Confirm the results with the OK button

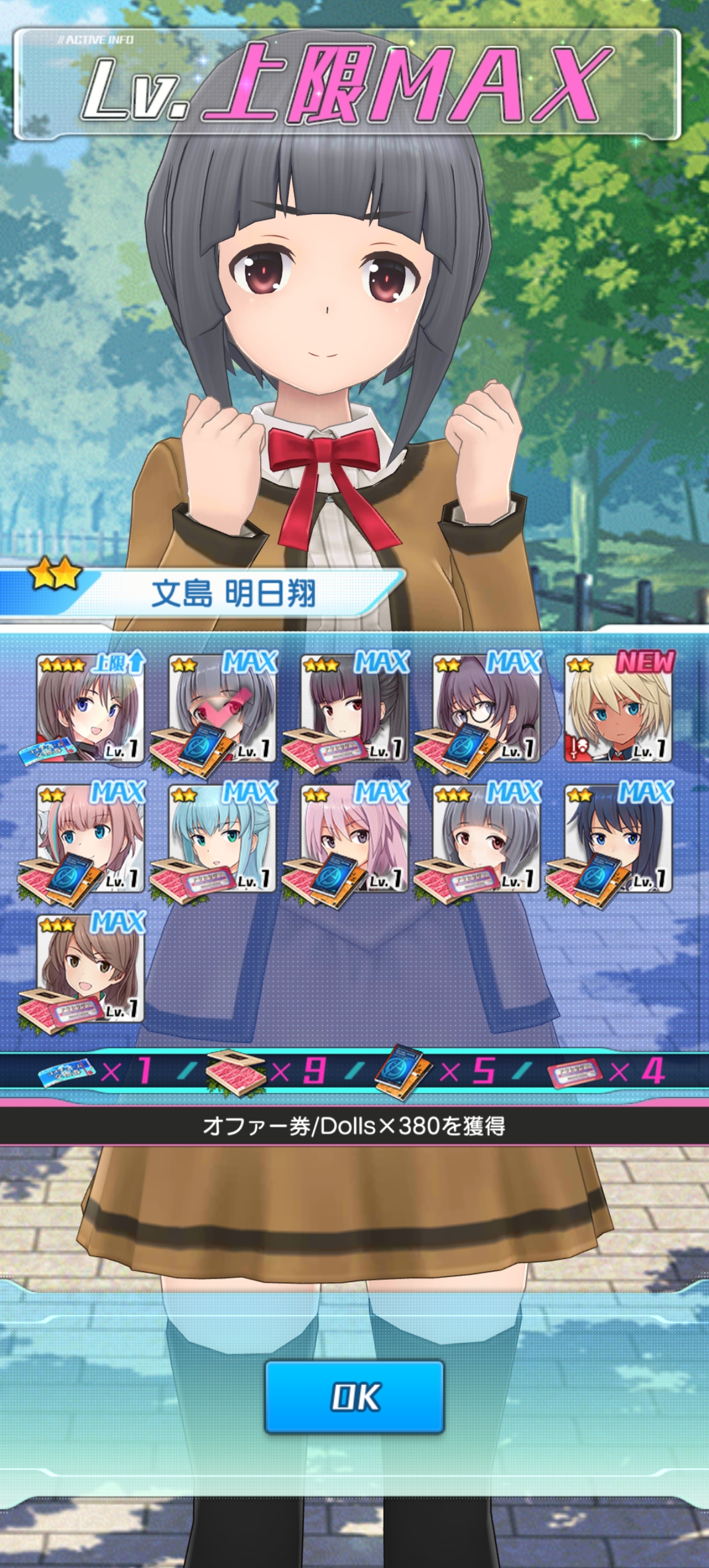coord(354,1397)
